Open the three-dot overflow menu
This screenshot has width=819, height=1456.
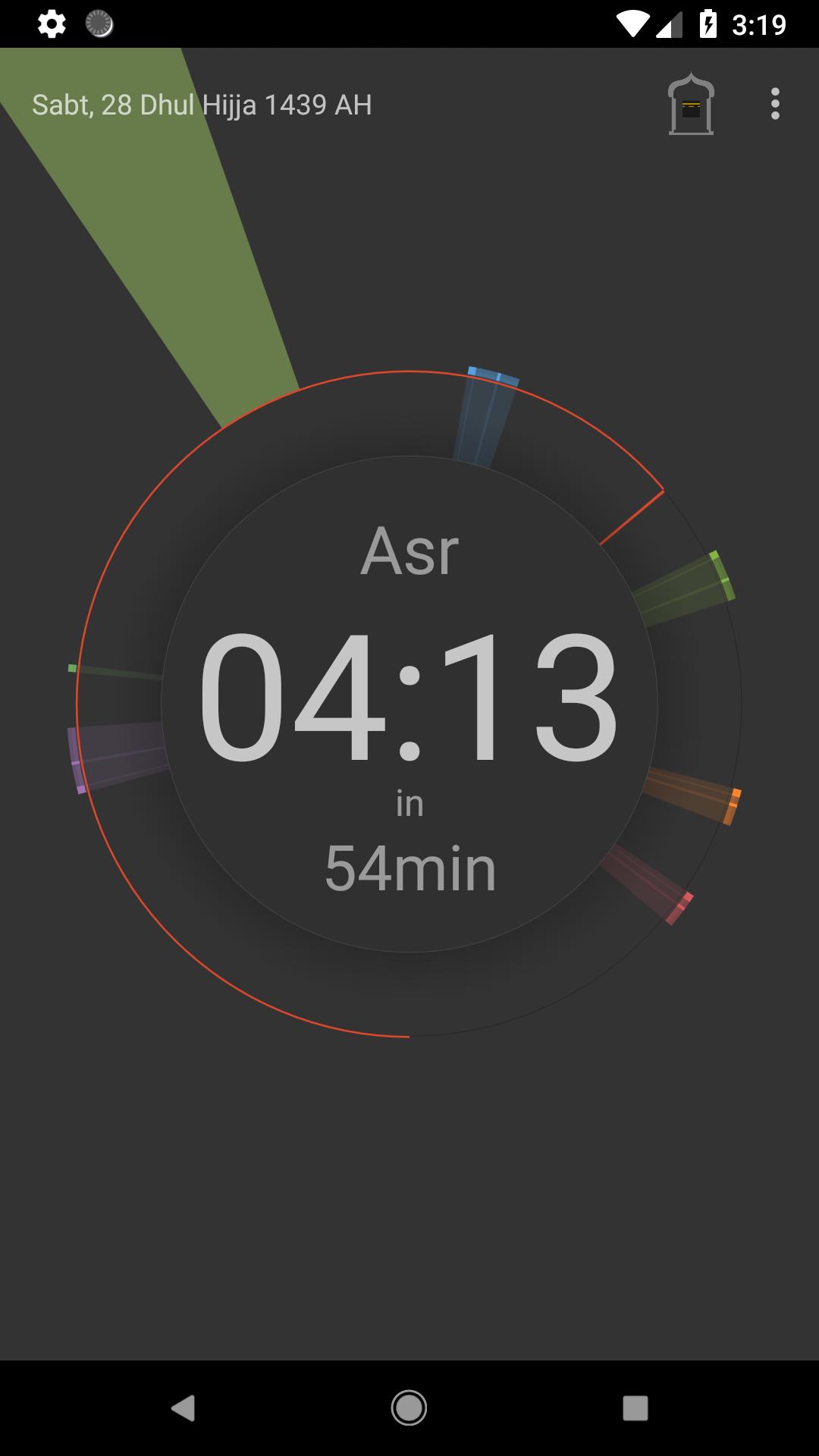tap(774, 104)
